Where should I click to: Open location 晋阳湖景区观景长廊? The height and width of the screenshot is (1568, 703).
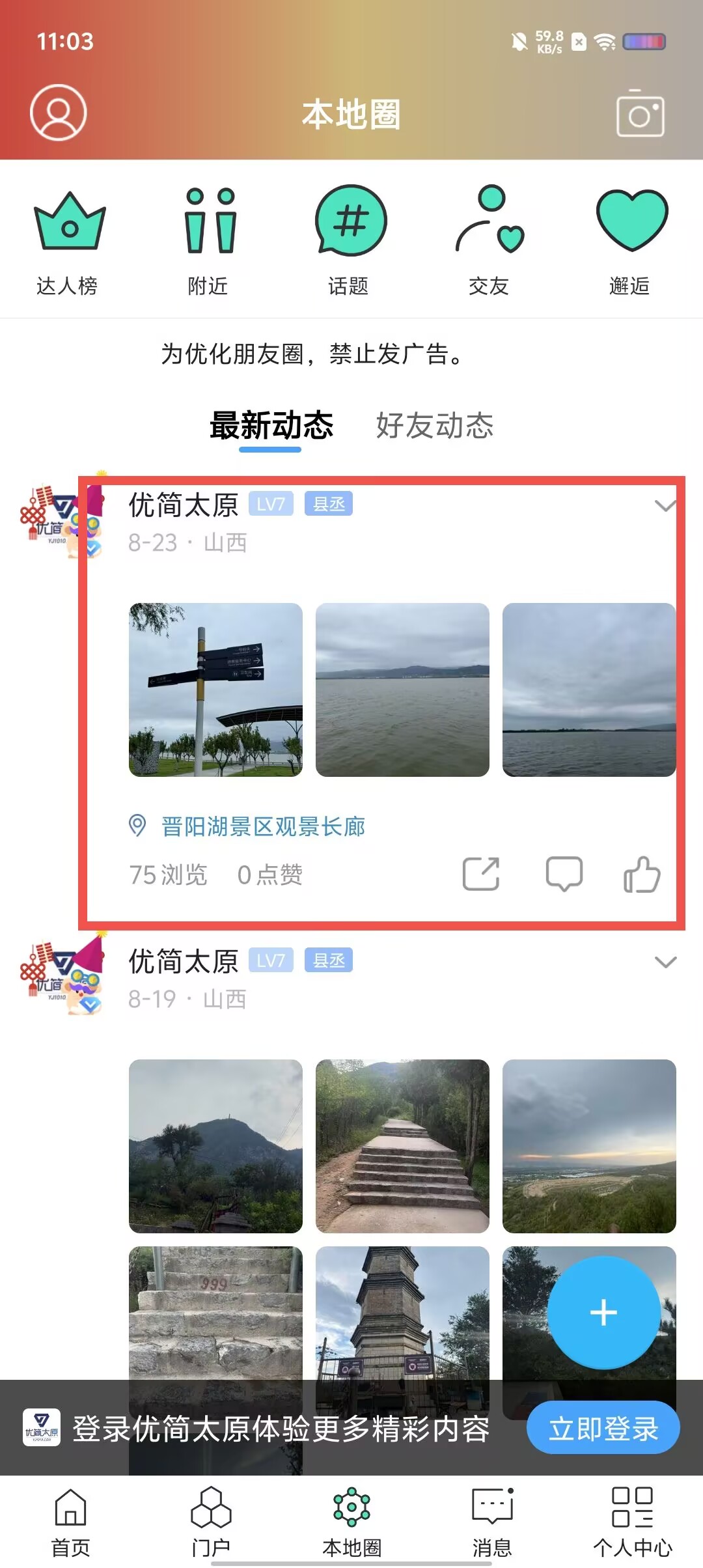pyautogui.click(x=262, y=826)
